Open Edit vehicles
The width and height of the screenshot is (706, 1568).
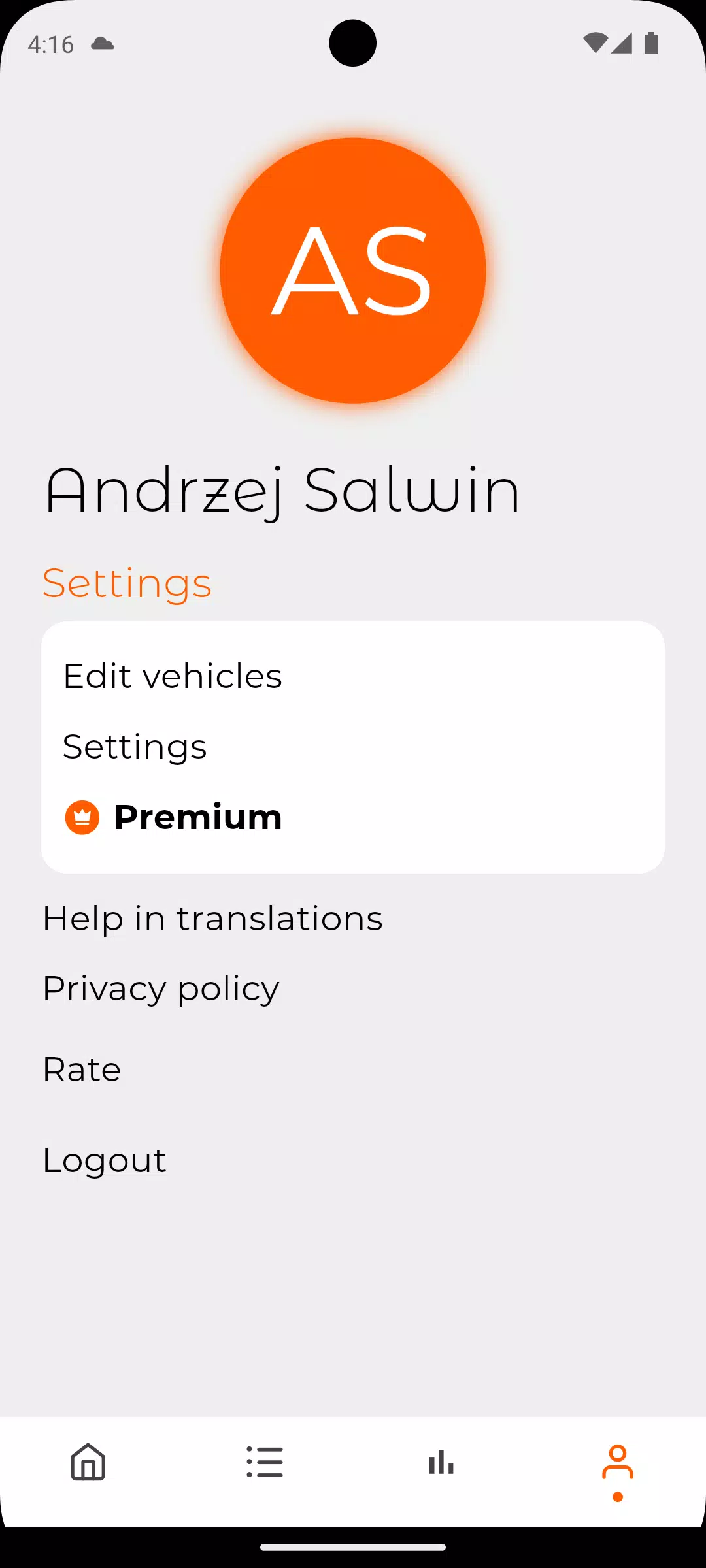click(x=173, y=676)
